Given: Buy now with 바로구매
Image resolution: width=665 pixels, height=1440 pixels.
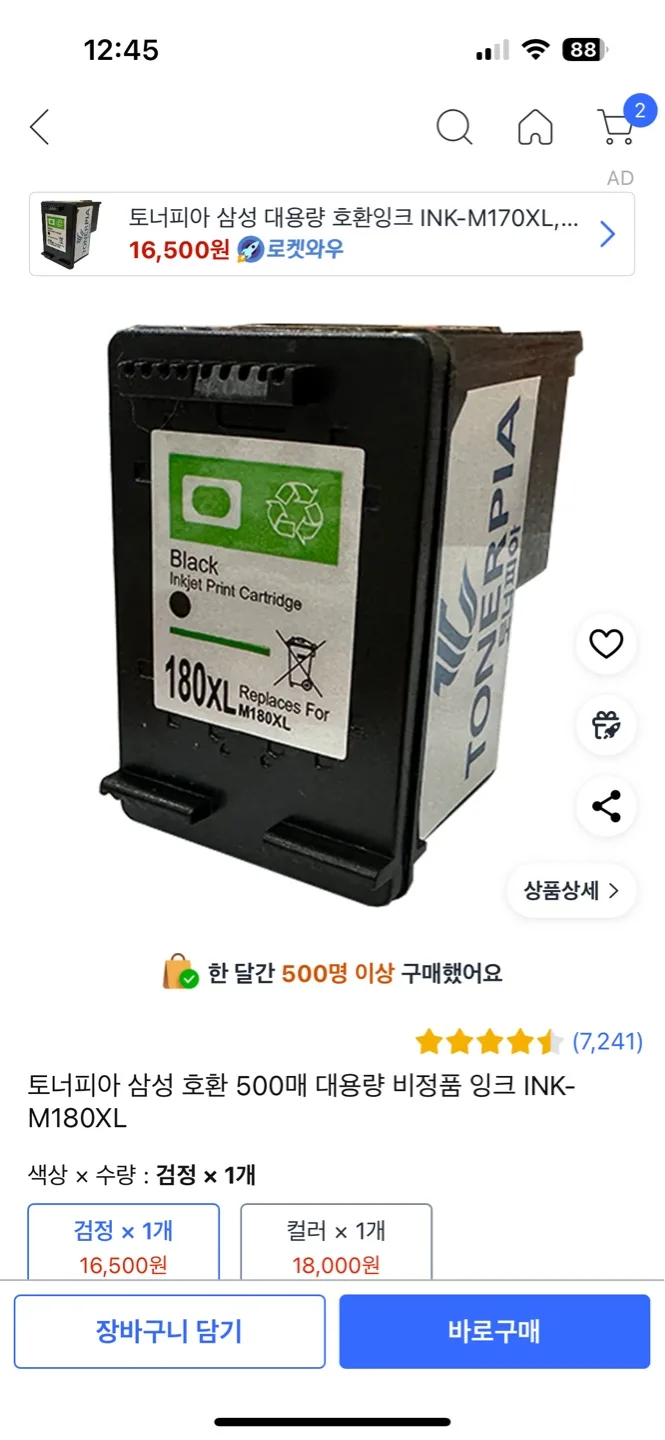Looking at the screenshot, I should [494, 1331].
